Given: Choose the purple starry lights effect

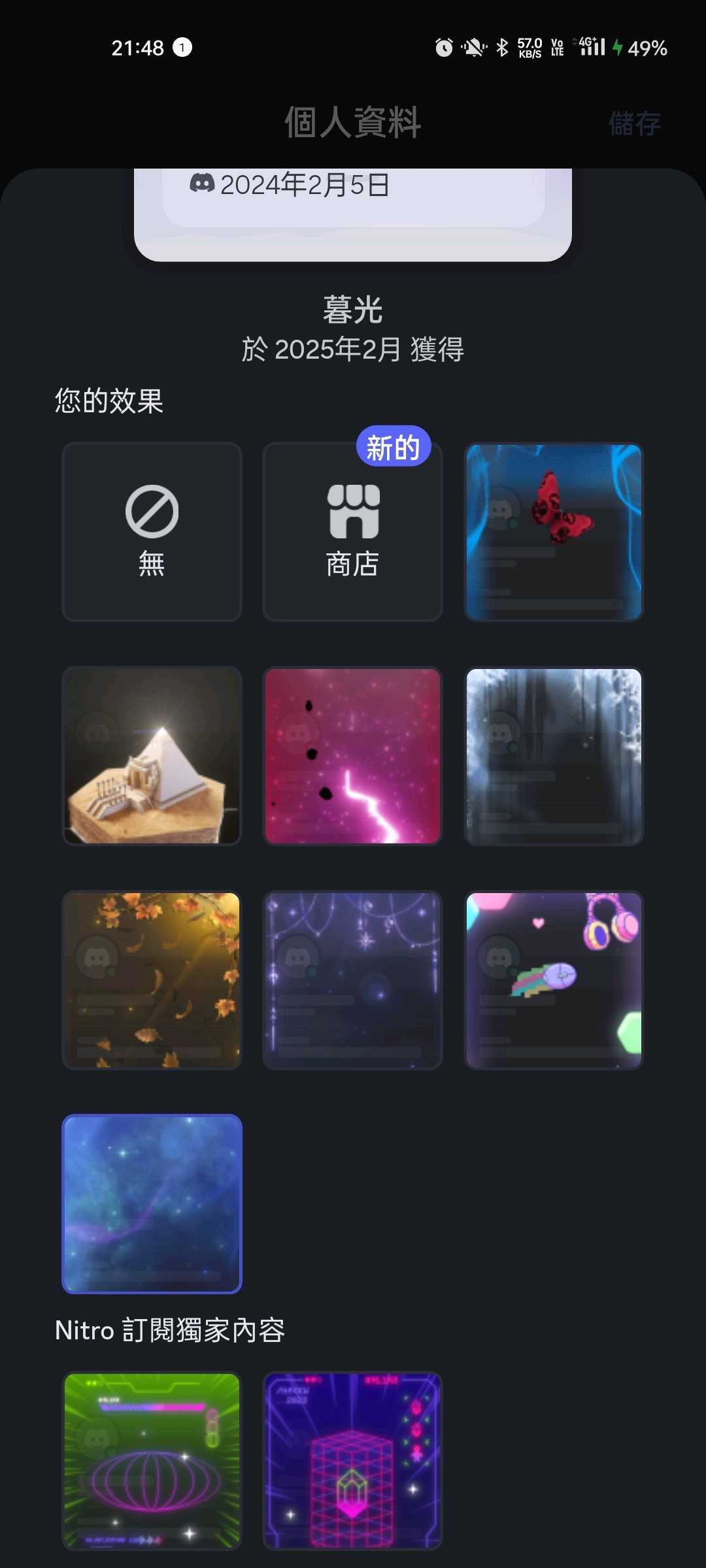Looking at the screenshot, I should [x=352, y=980].
